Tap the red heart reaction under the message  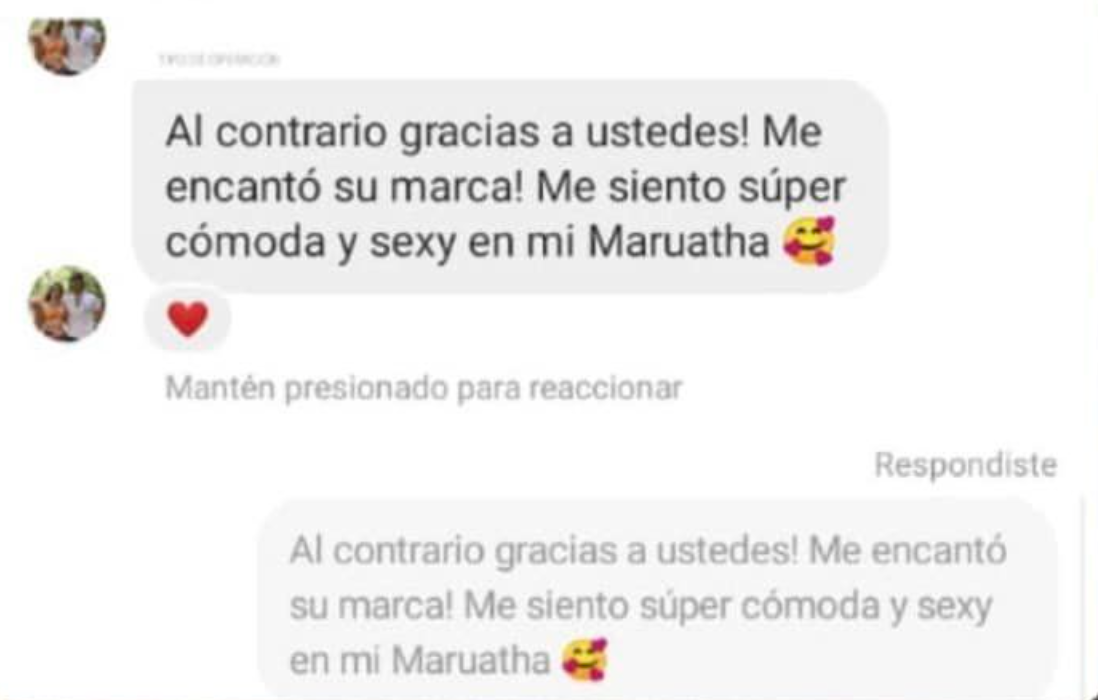pos(187,319)
